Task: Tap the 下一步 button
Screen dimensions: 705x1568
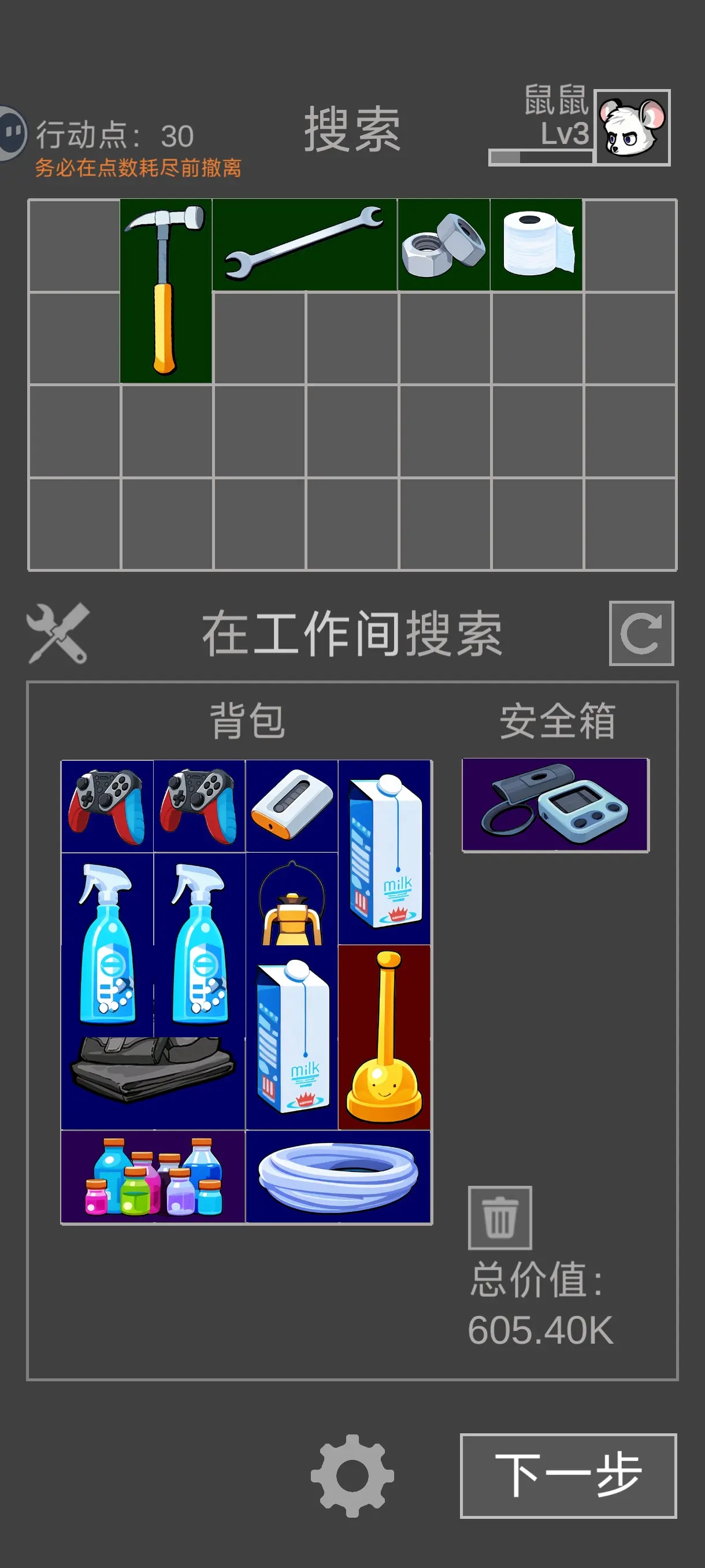Action: click(x=568, y=1475)
